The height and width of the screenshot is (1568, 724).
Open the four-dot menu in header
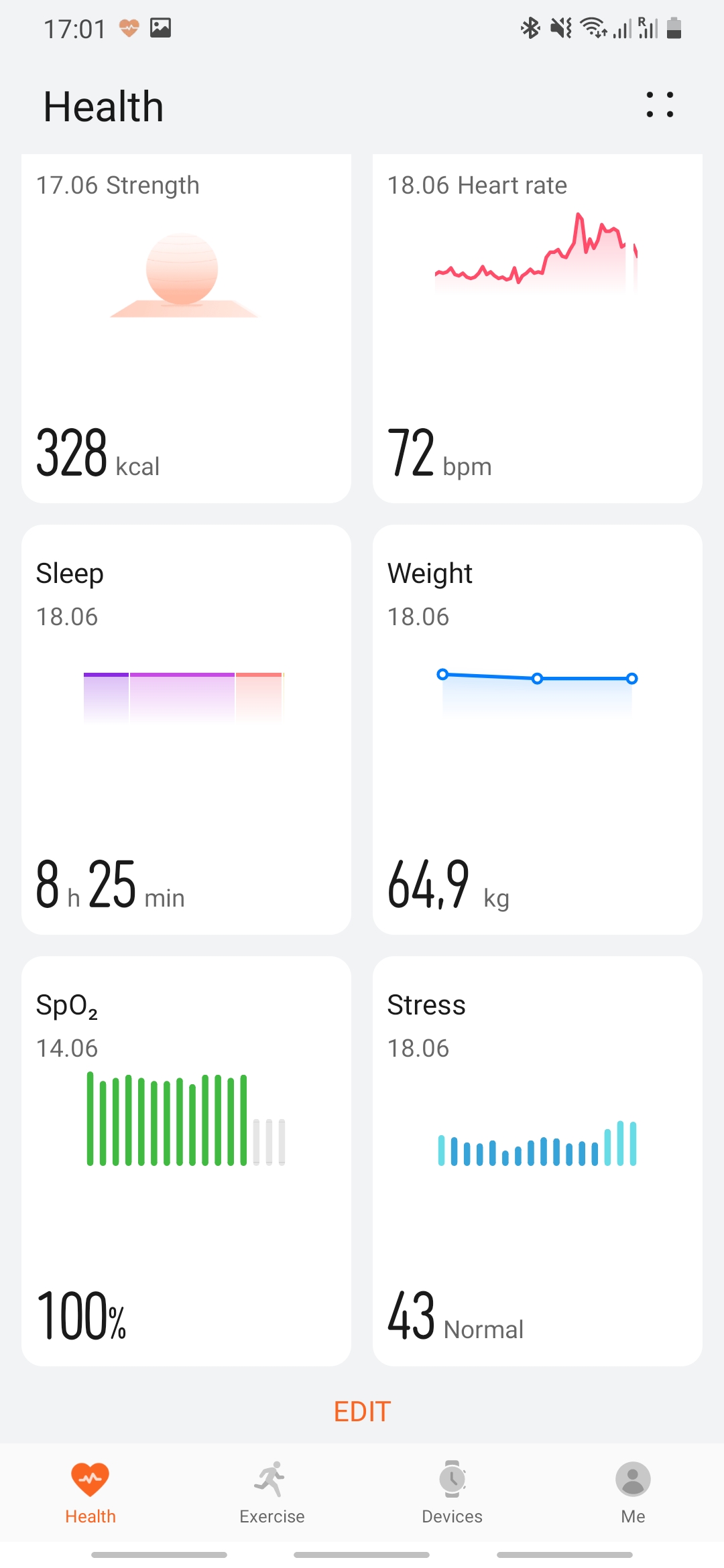point(660,105)
